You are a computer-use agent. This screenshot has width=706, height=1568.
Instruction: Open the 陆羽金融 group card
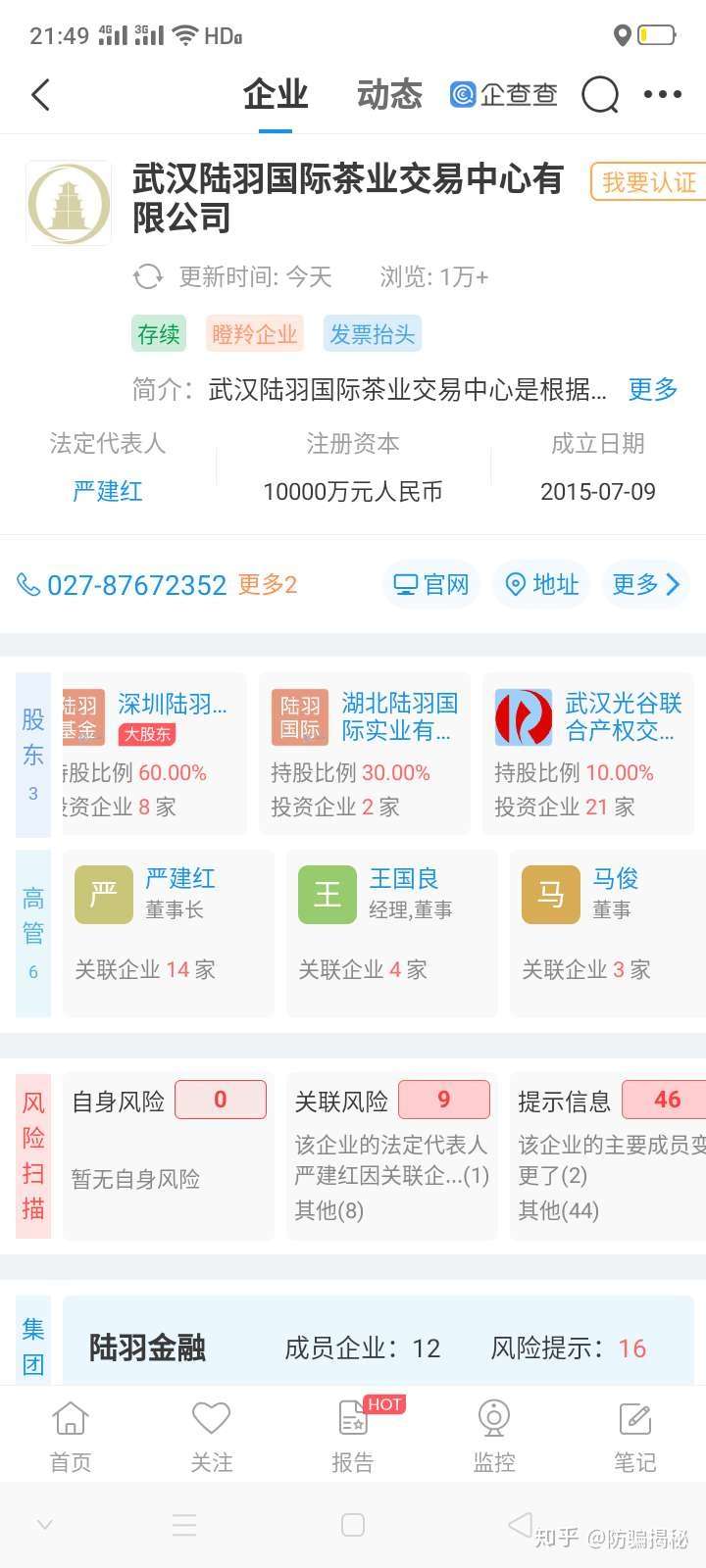tap(378, 1347)
